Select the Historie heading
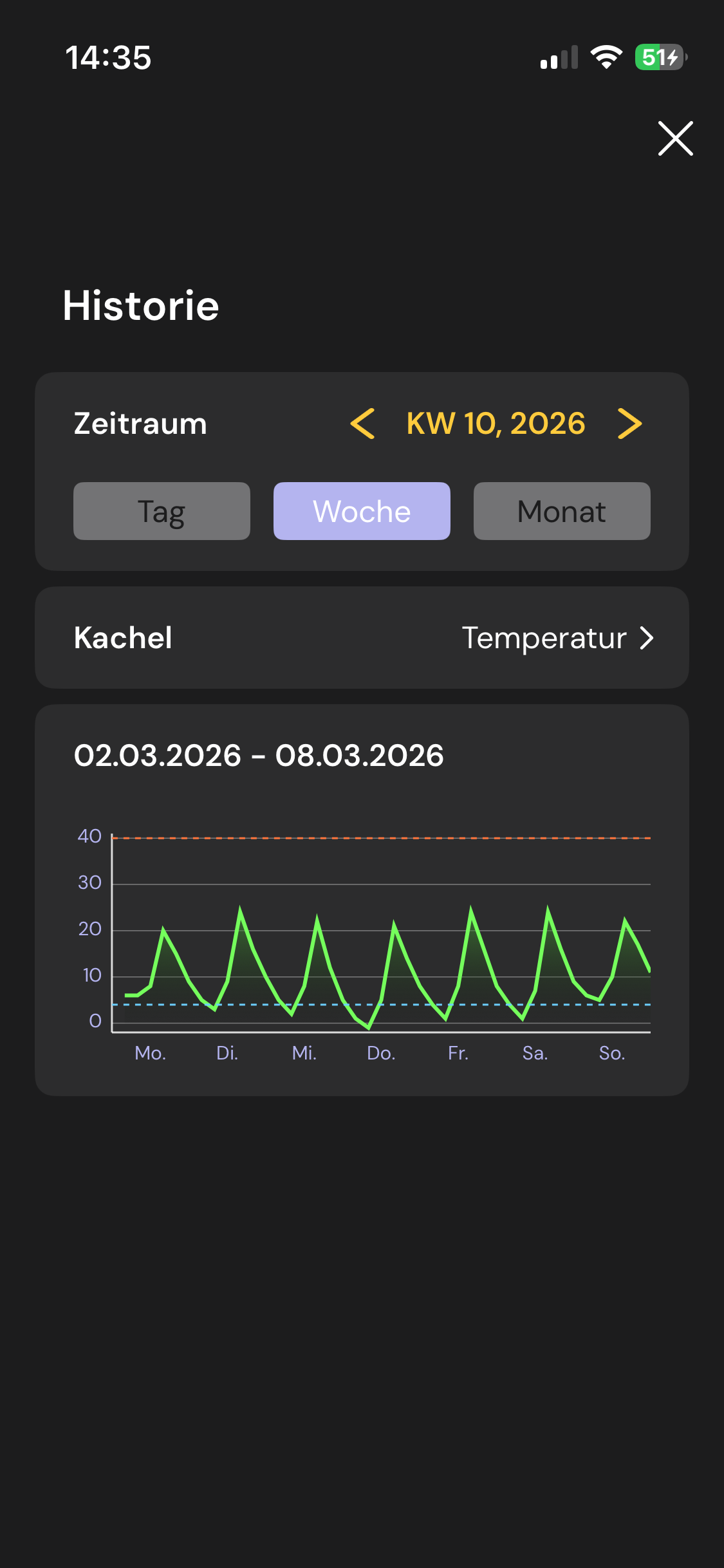 [140, 305]
